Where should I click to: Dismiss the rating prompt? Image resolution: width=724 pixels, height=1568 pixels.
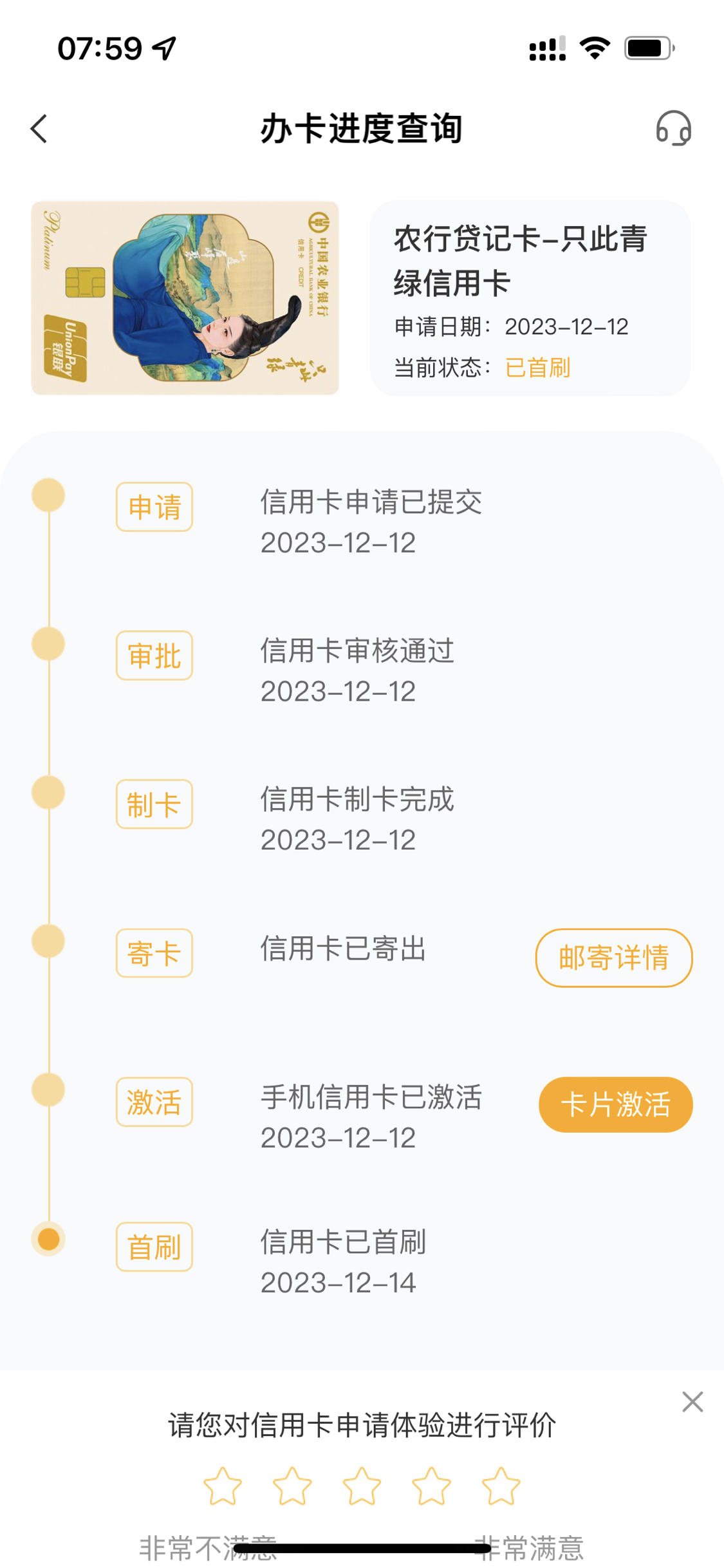692,1401
